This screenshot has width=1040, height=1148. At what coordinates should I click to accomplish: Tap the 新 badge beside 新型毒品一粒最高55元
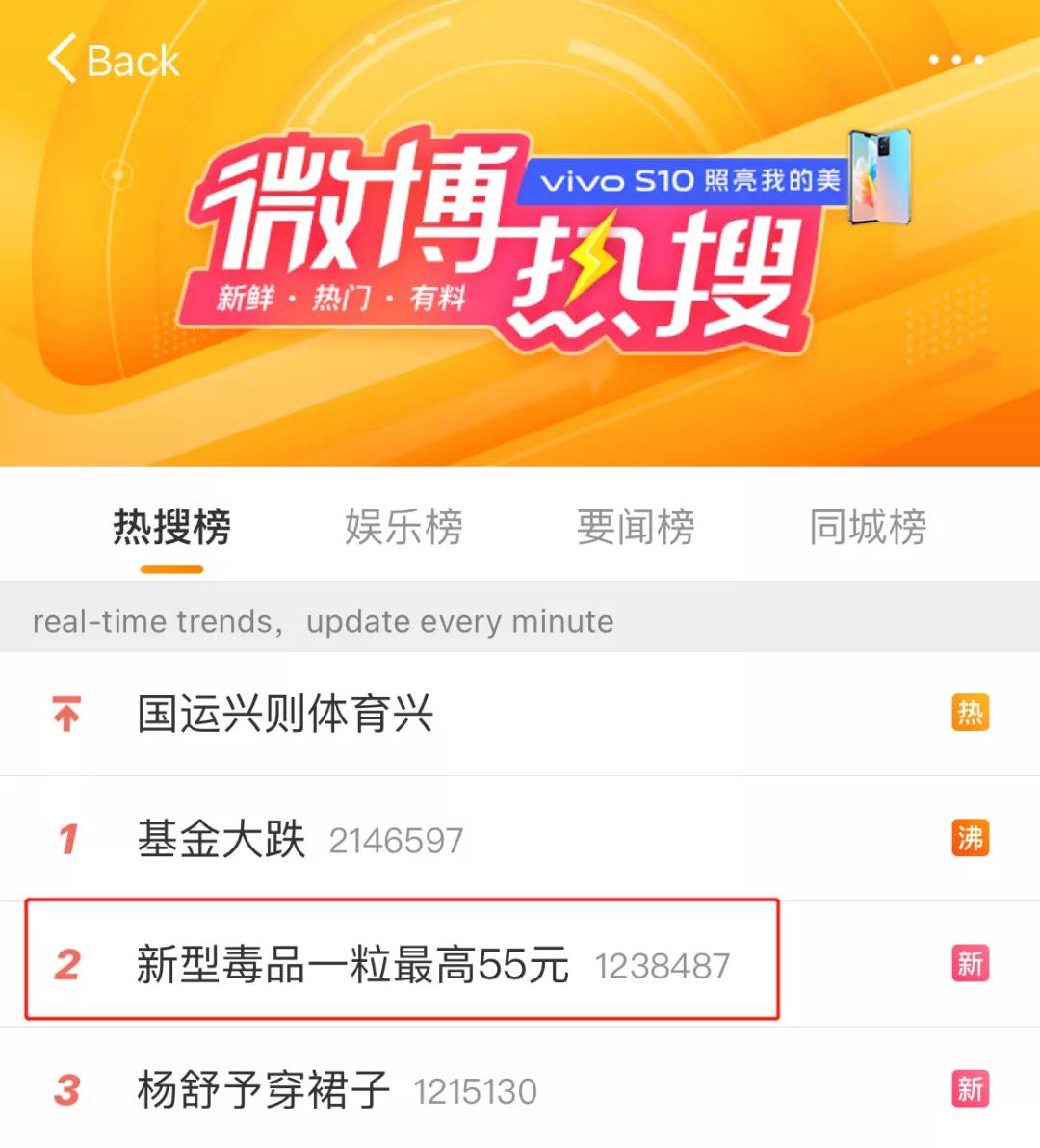[971, 962]
